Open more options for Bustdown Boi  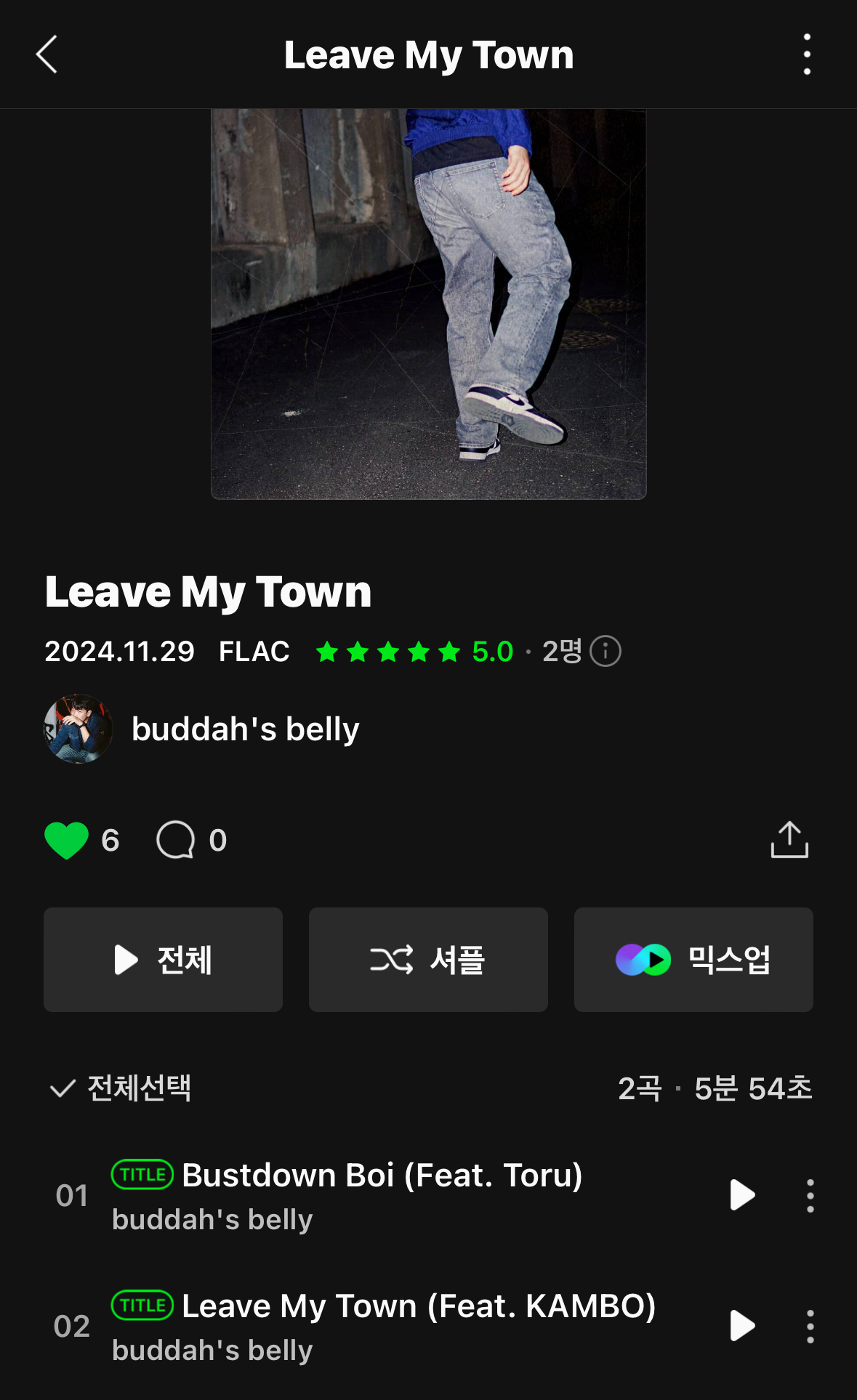click(x=810, y=1195)
